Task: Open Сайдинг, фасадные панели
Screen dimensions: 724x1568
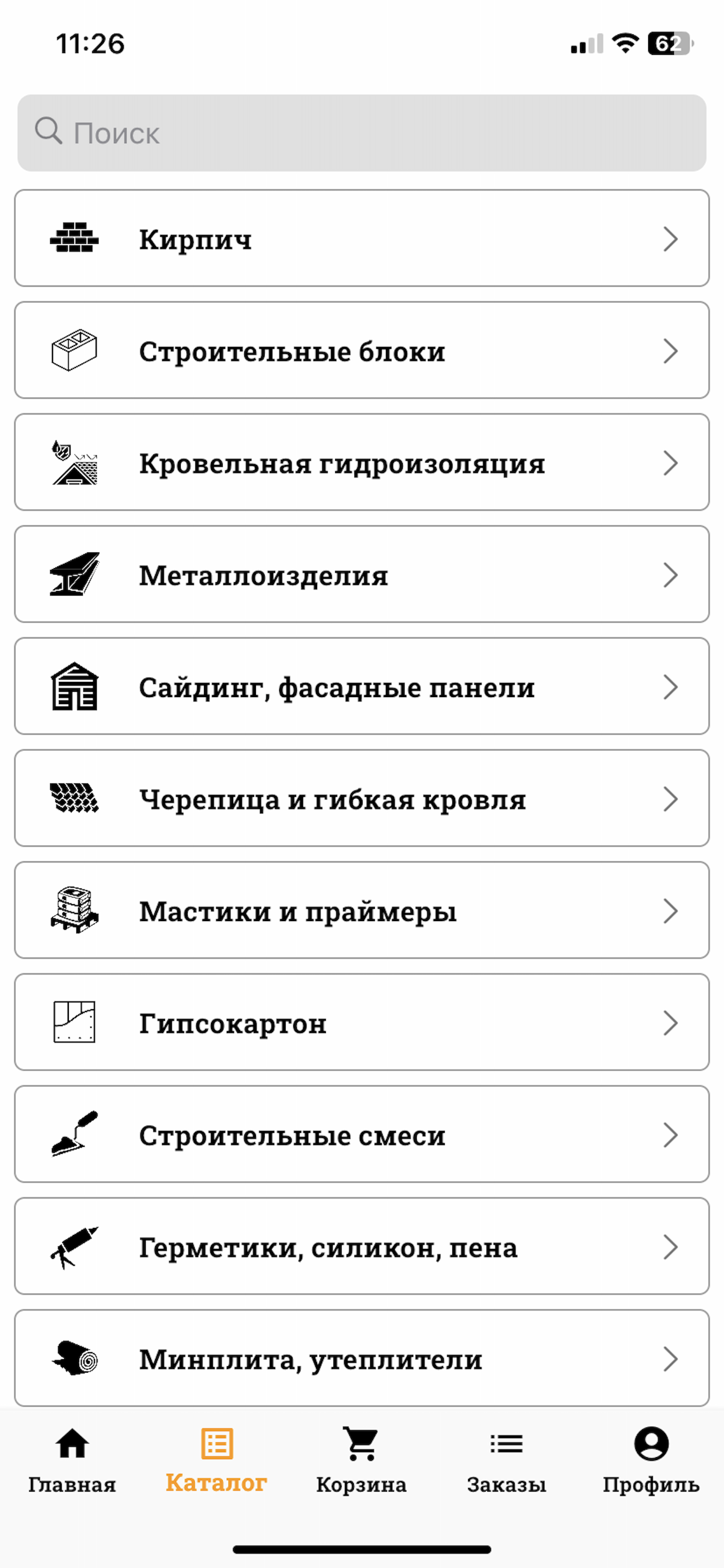Action: (x=361, y=686)
